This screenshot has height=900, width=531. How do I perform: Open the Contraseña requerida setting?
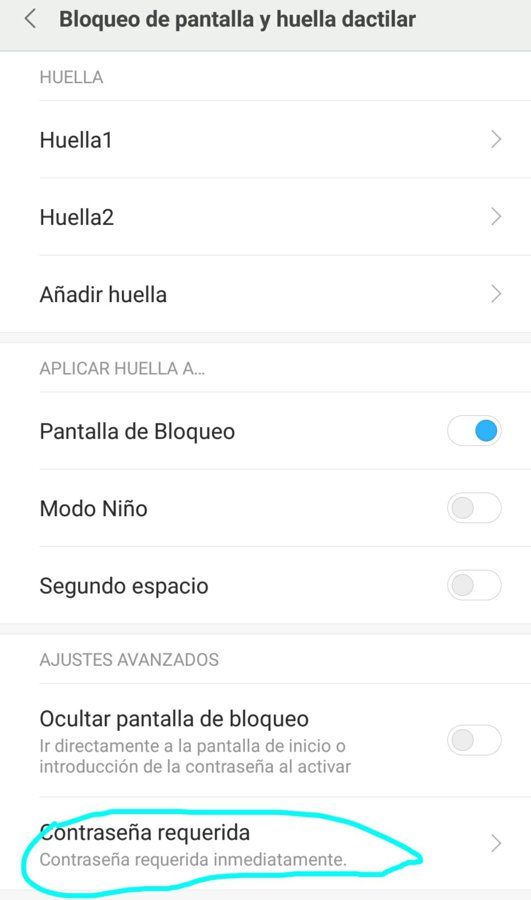(x=265, y=844)
